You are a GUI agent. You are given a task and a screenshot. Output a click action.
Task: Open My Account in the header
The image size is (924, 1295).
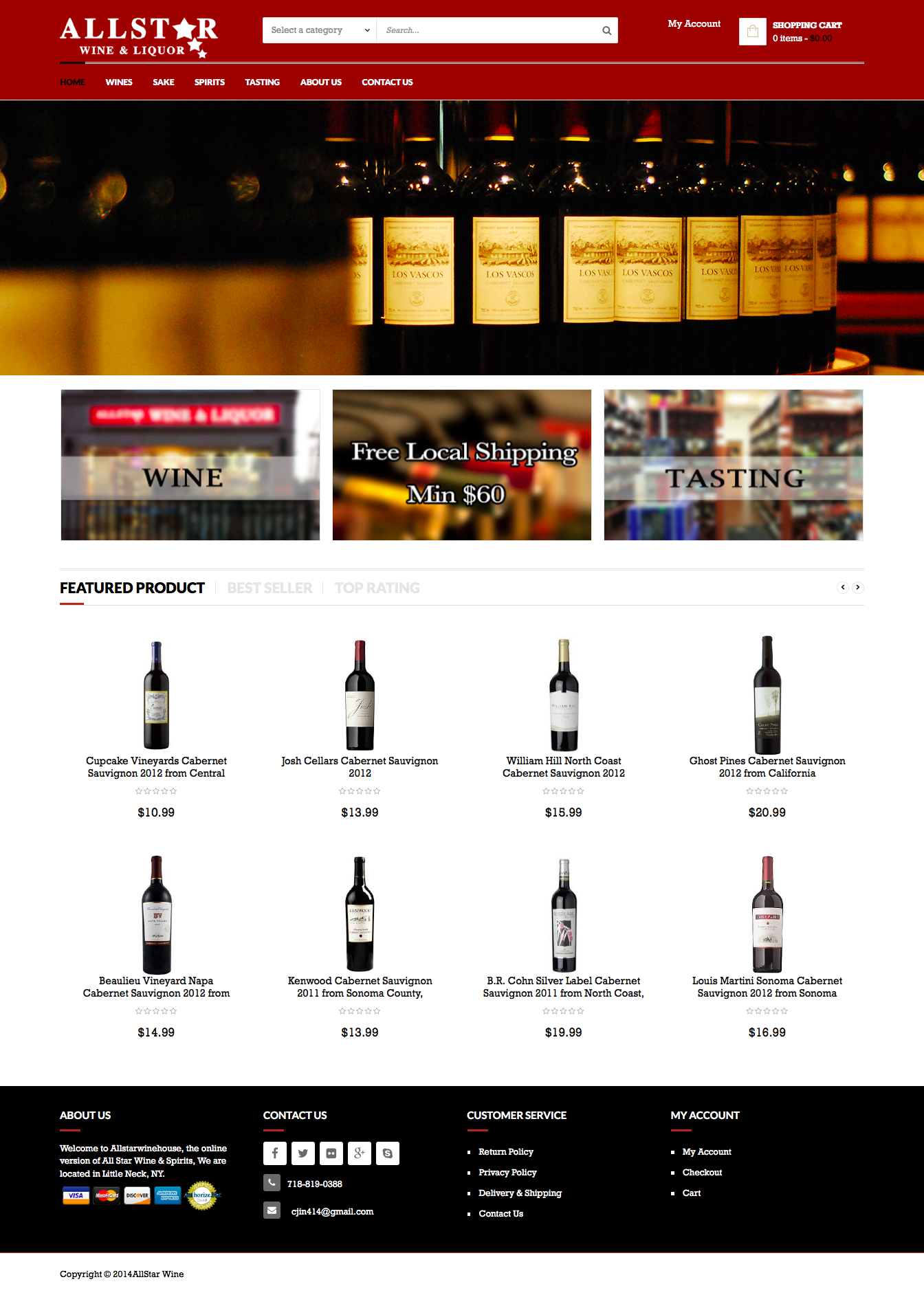(694, 24)
